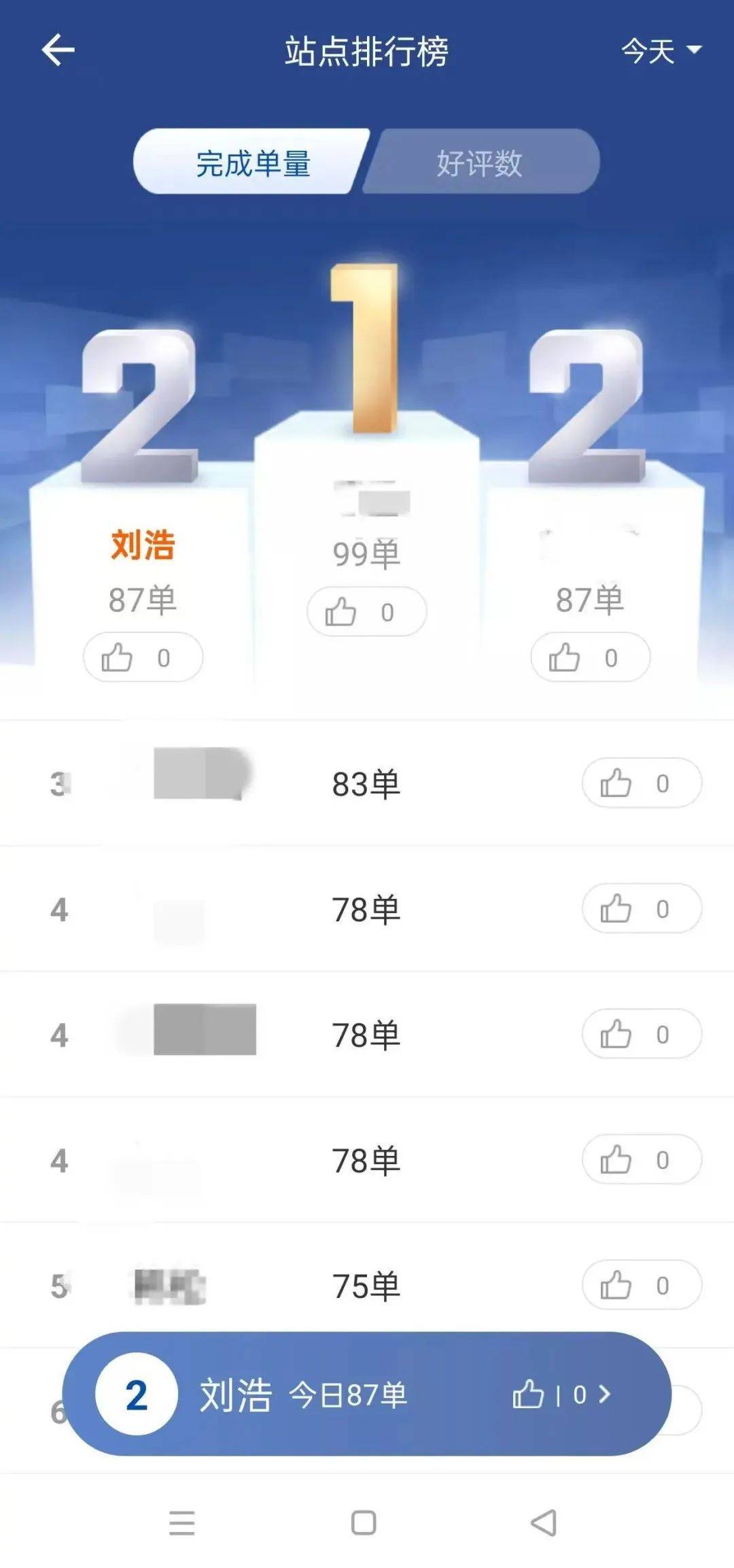The height and width of the screenshot is (1568, 734).
Task: Tap the back arrow at top left
Action: 58,49
